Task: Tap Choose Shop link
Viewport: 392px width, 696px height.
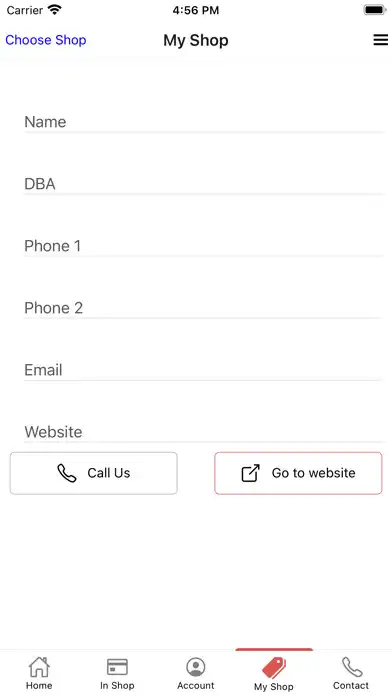Action: 46,40
